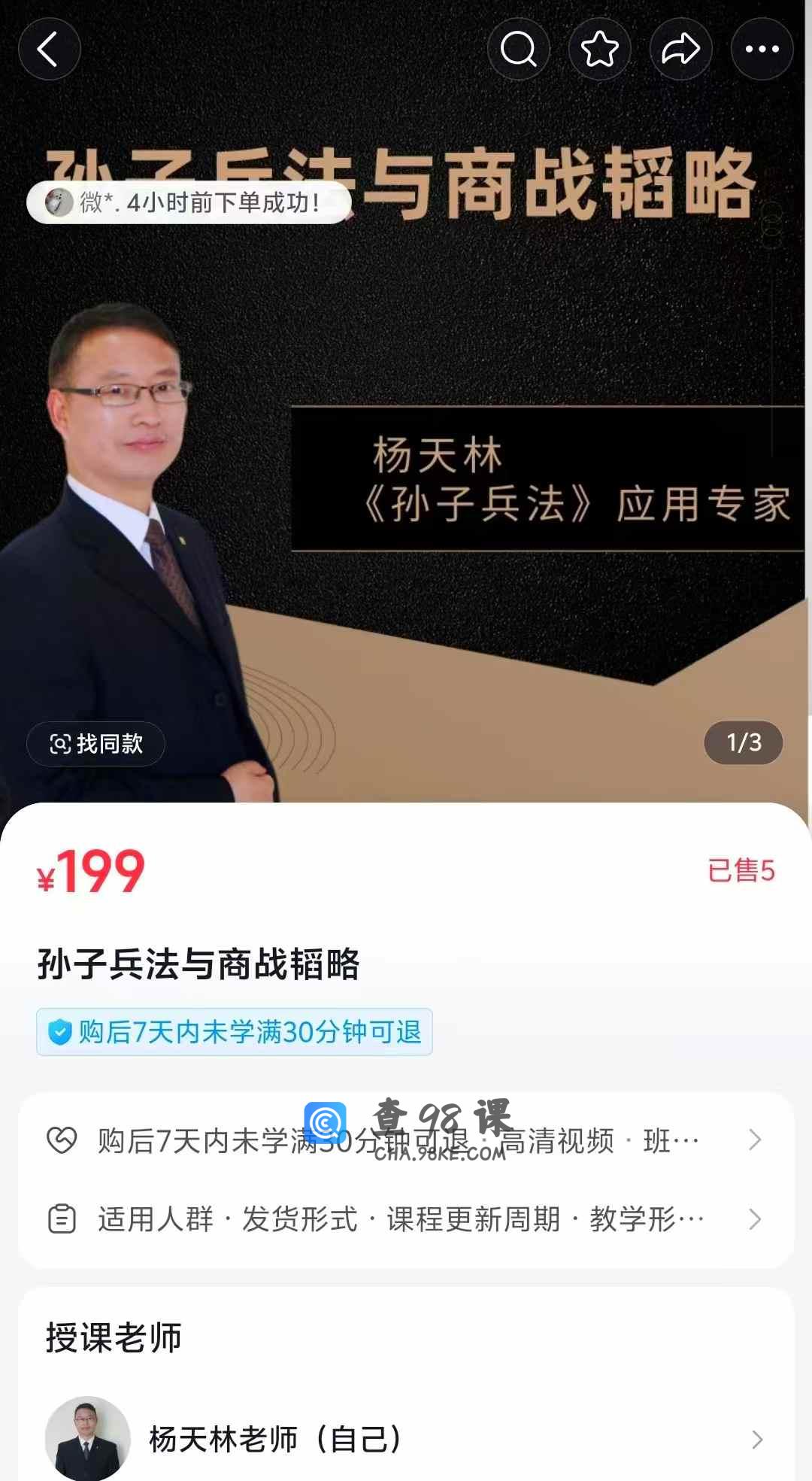This screenshot has height=1481, width=812.
Task: Tap the 购后7天内未学满30分钟可退 refund badge
Action: [x=235, y=1032]
